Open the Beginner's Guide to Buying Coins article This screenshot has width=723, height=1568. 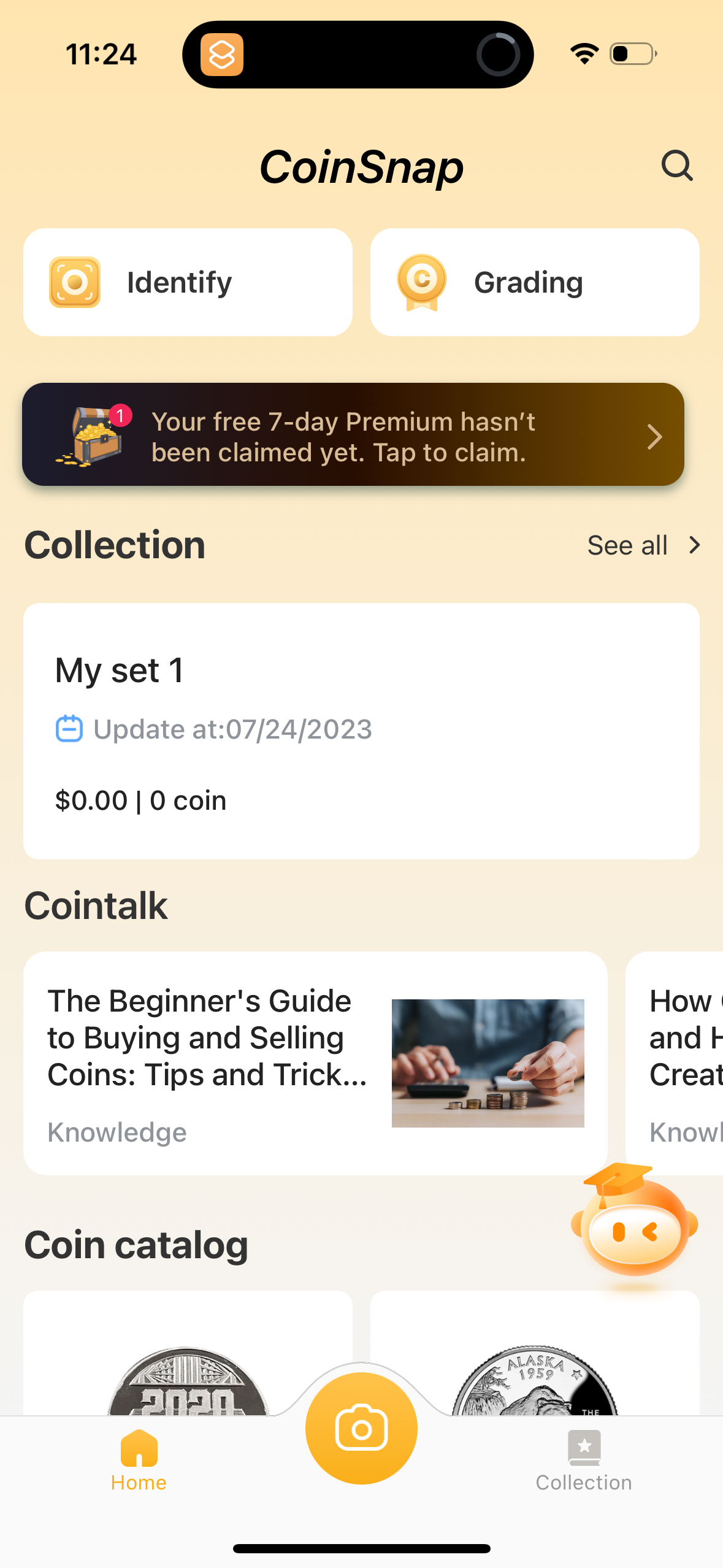(207, 1037)
